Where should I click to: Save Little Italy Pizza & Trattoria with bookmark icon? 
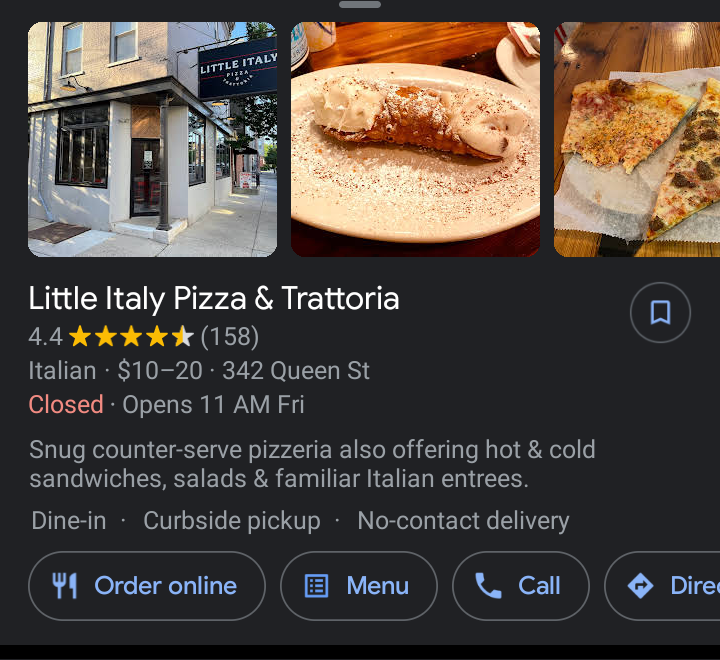pos(660,313)
